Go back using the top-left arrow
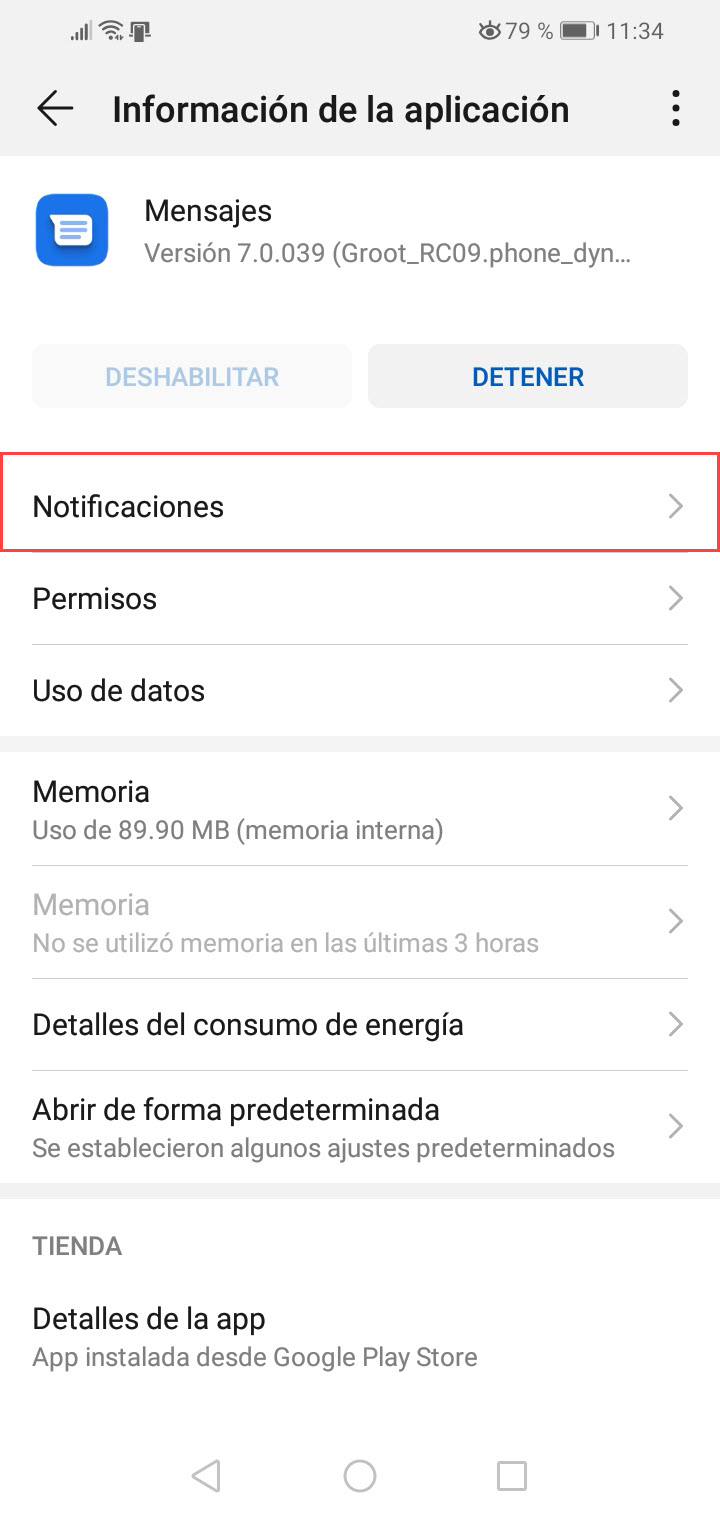Screen dimensions: 720x1520 55,108
